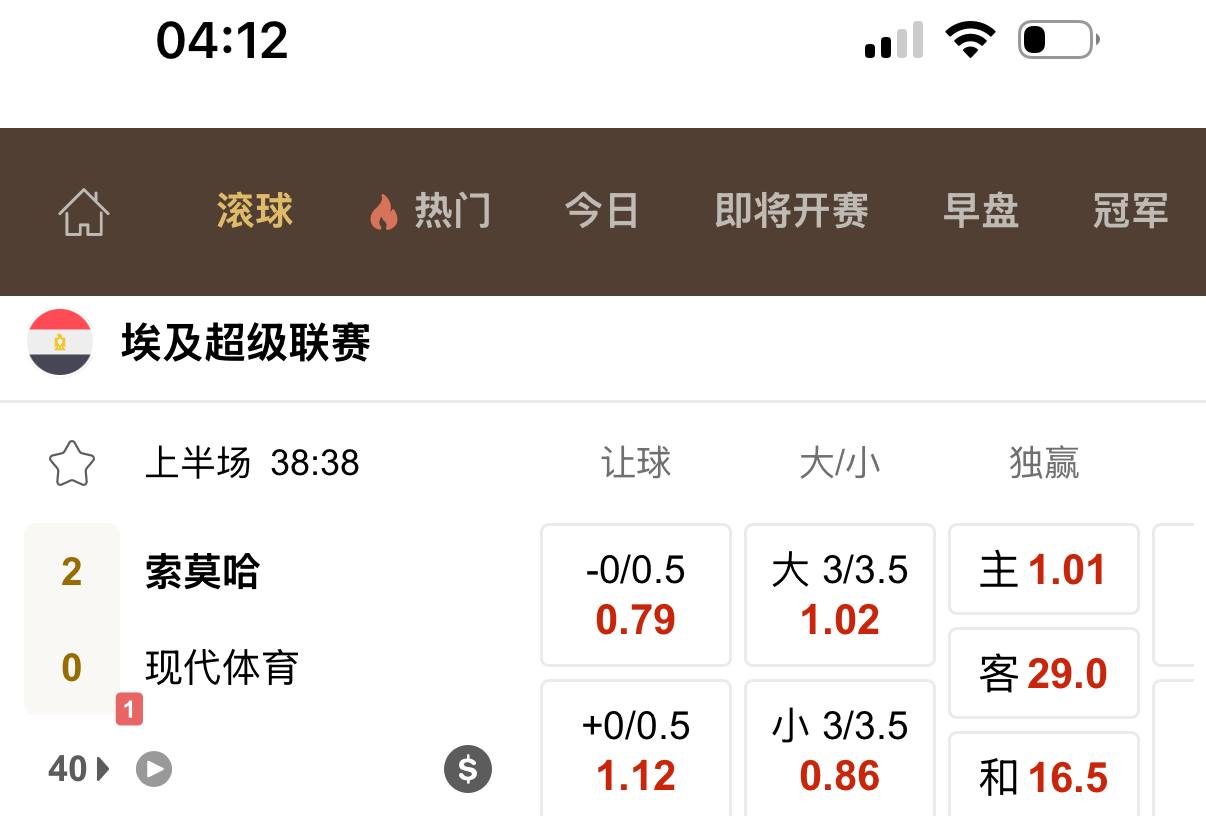Image resolution: width=1206 pixels, height=816 pixels.
Task: Open the 冠军 tab
Action: click(x=1130, y=211)
